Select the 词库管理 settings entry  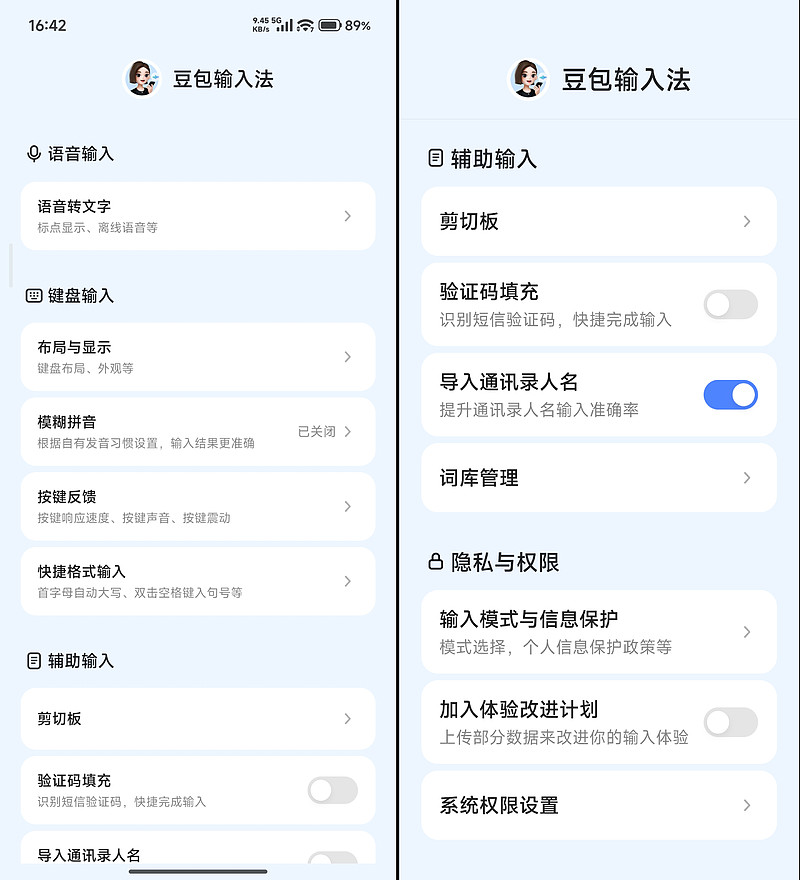[598, 477]
